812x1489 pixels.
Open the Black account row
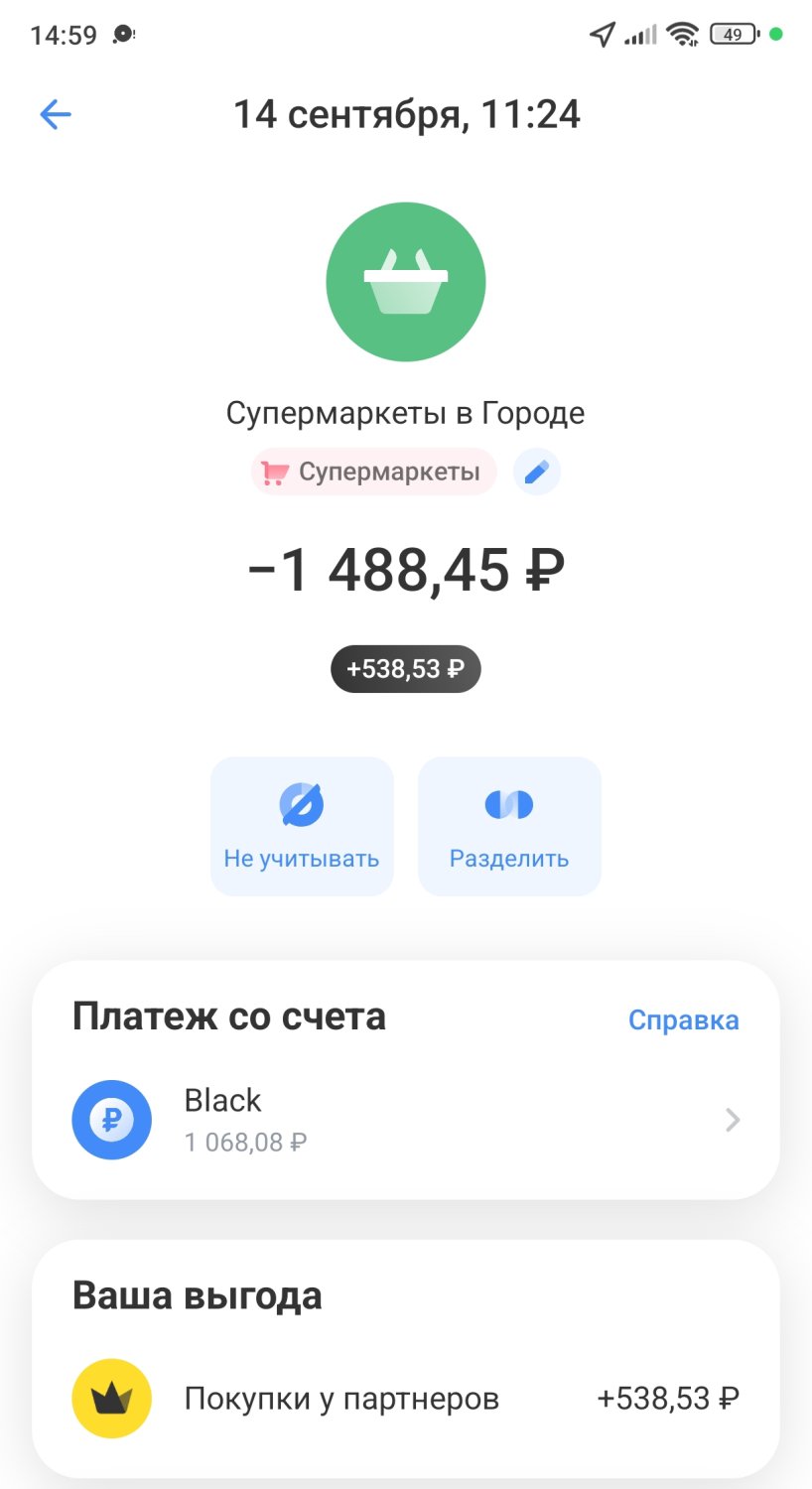(x=406, y=1121)
